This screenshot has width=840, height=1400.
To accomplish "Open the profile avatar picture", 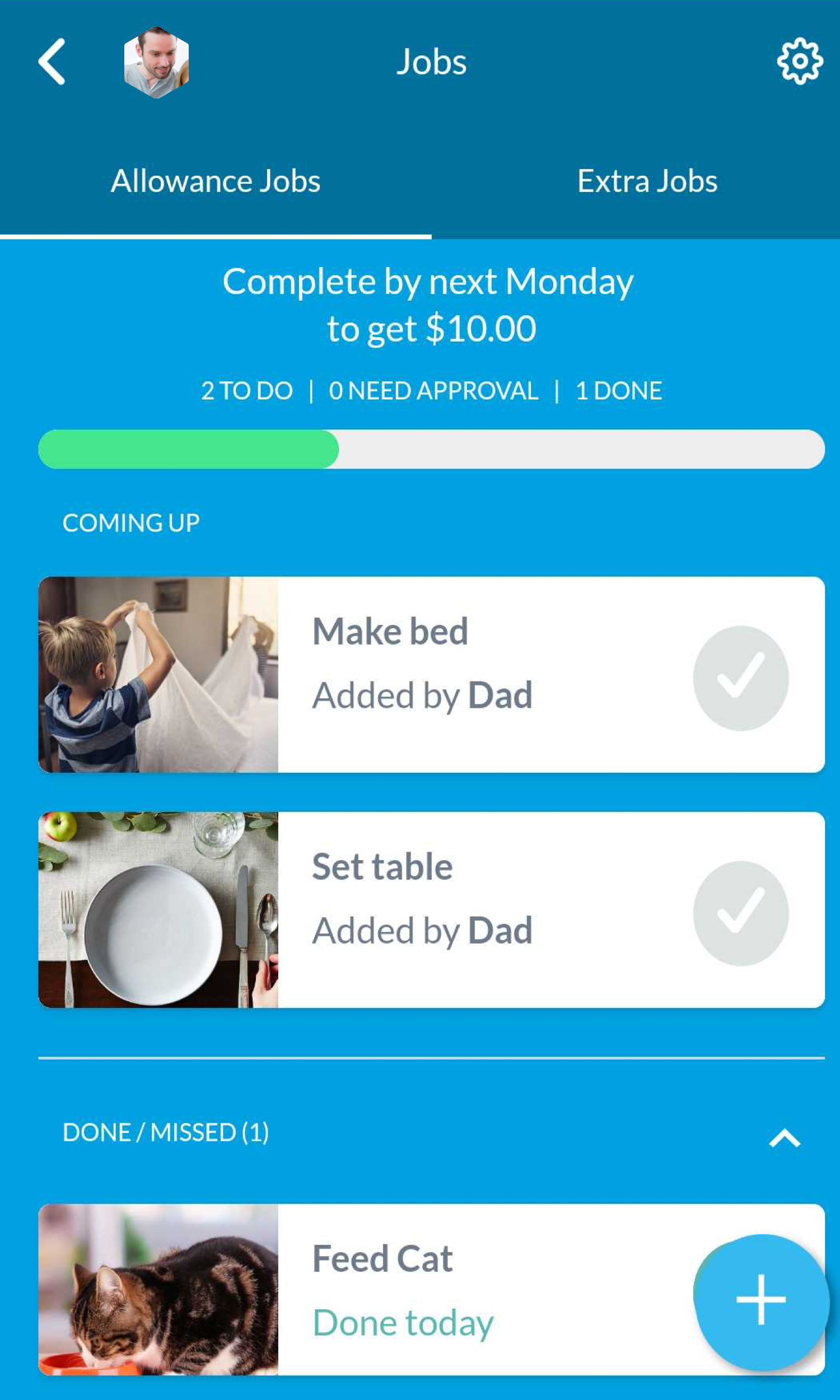I will point(156,62).
